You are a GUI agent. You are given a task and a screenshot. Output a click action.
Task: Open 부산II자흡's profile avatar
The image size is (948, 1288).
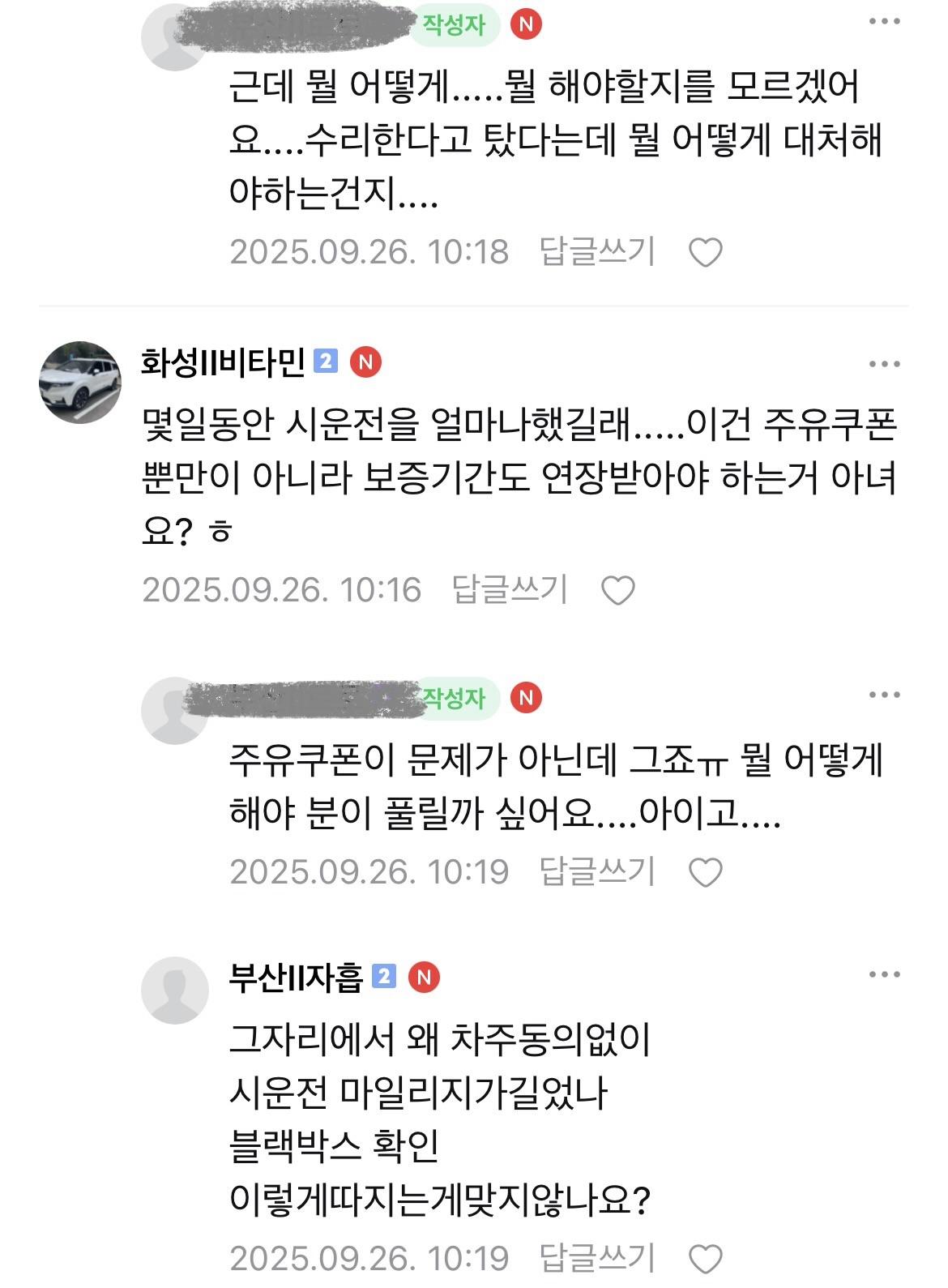tap(175, 990)
